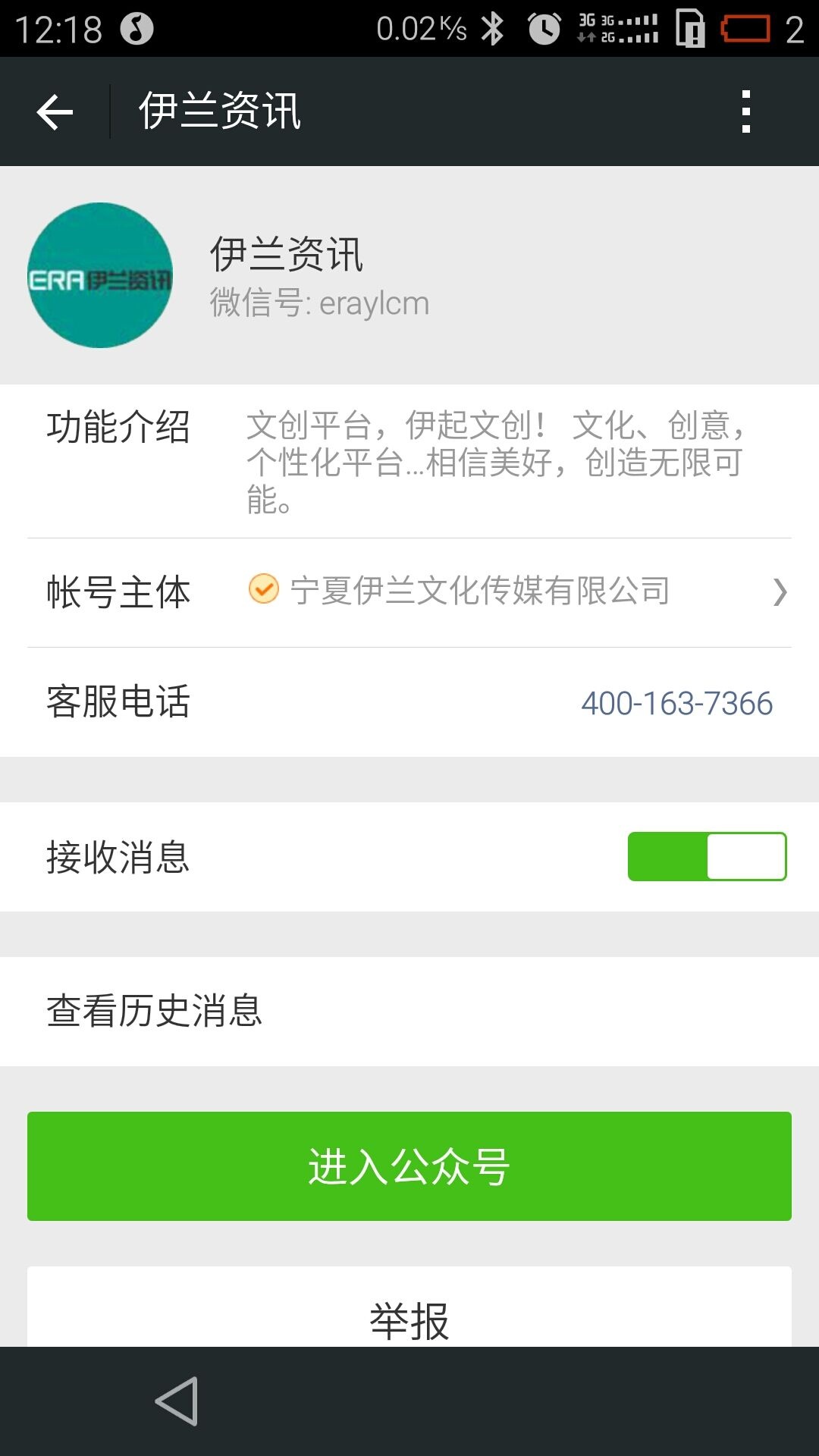The image size is (819, 1456).
Task: Tap the system back triangle button
Action: (177, 1401)
